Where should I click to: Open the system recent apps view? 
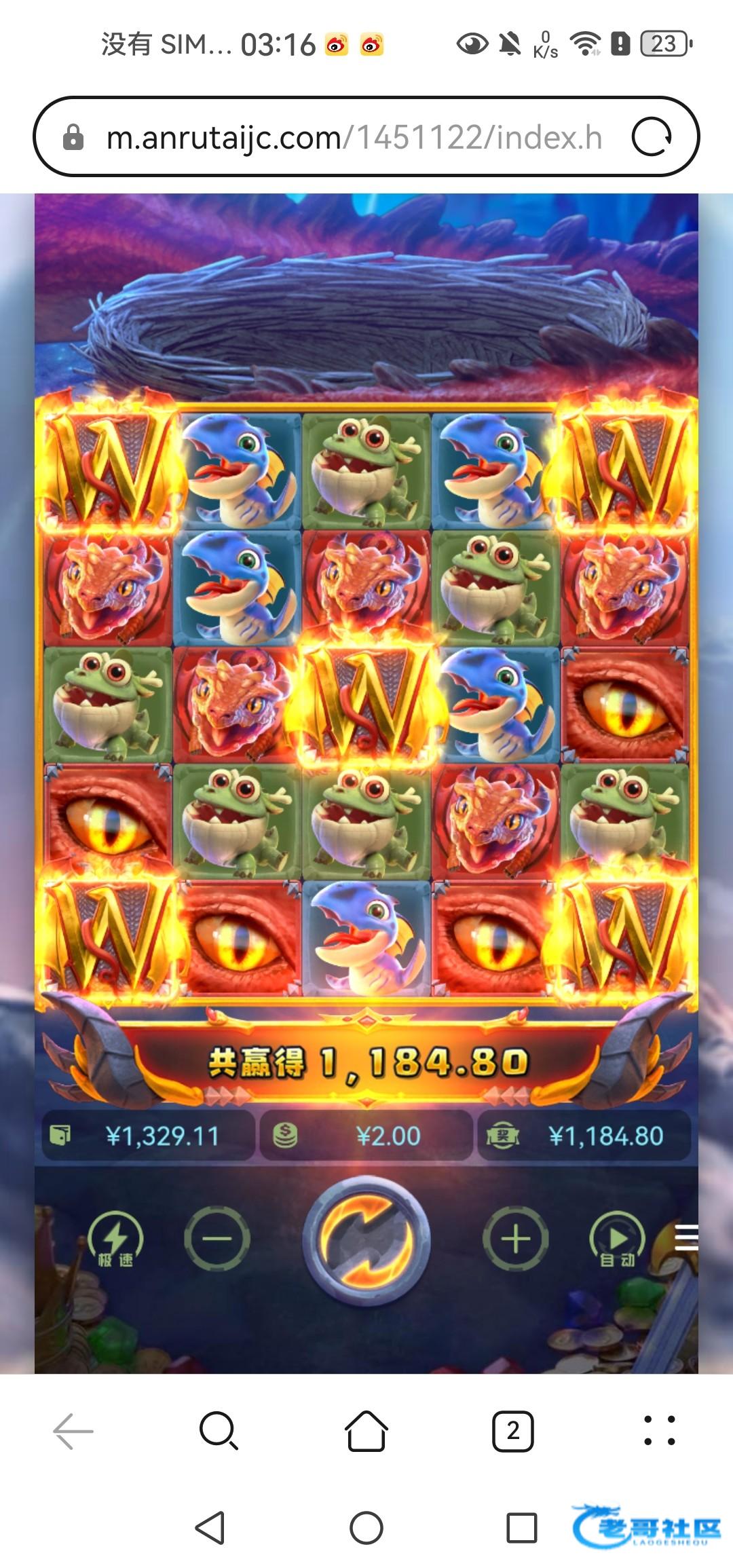(522, 1528)
